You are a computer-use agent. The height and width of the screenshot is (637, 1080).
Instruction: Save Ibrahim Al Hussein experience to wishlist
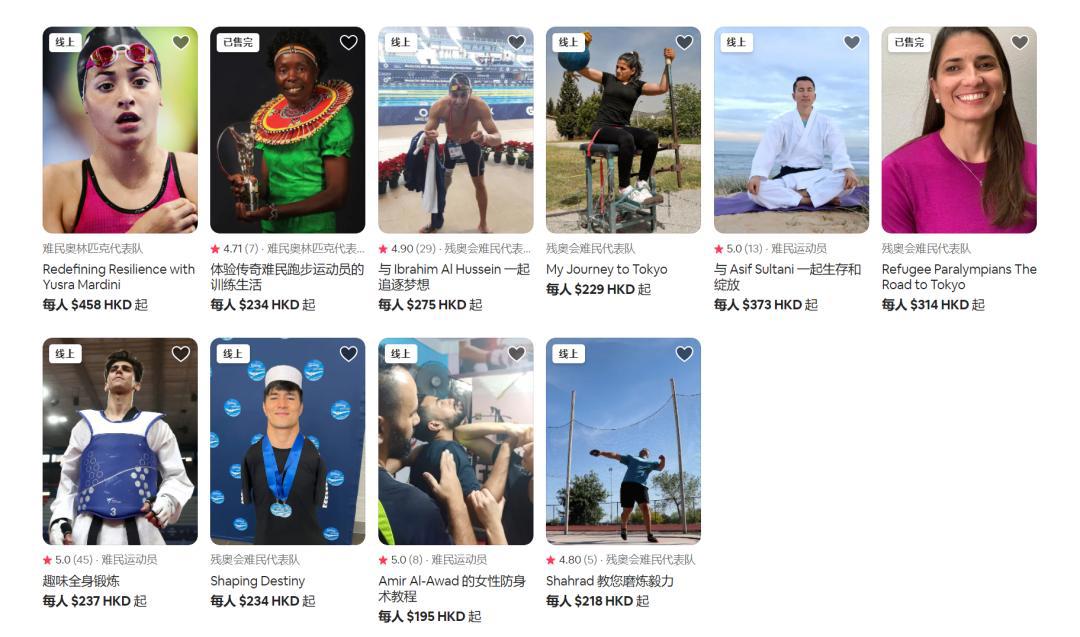coord(516,42)
